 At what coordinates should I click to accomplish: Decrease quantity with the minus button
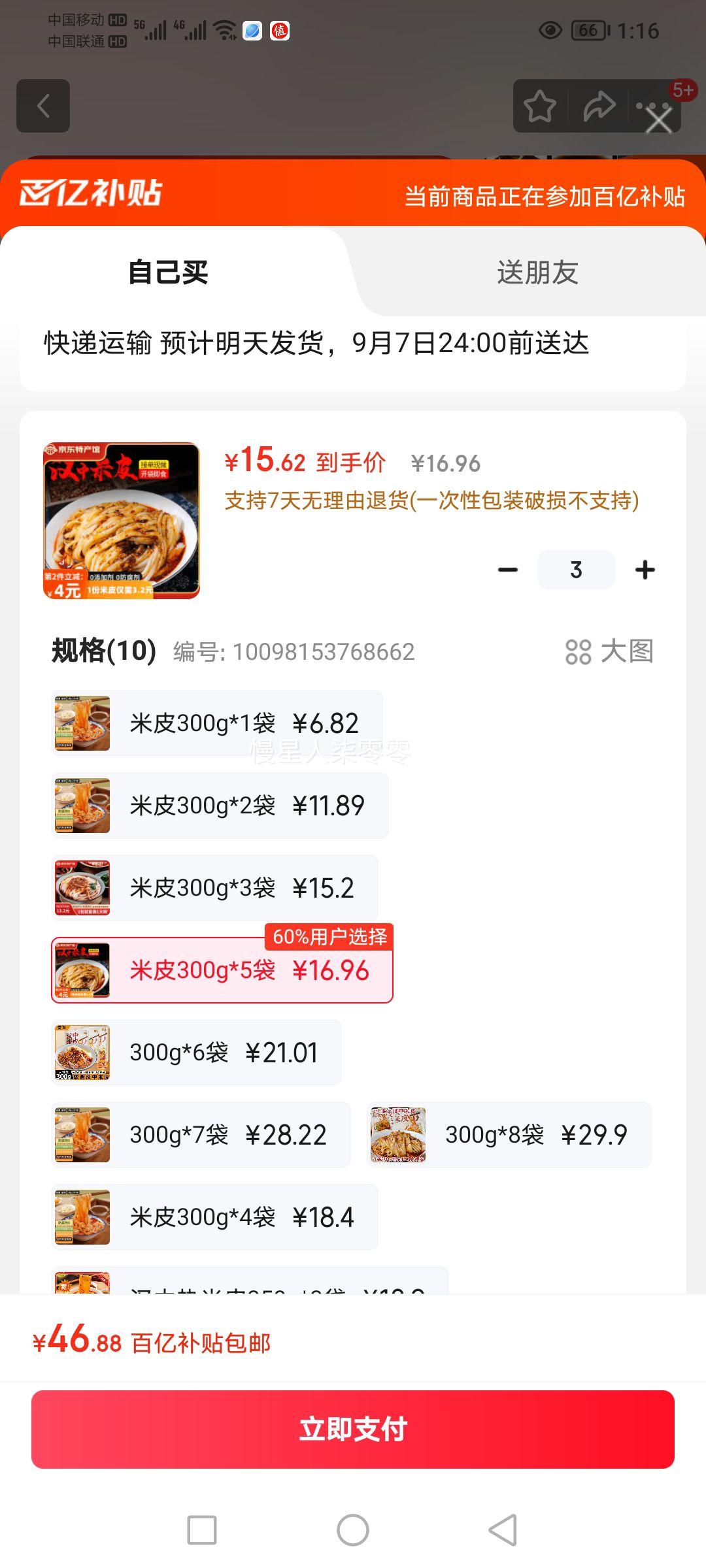pyautogui.click(x=508, y=570)
